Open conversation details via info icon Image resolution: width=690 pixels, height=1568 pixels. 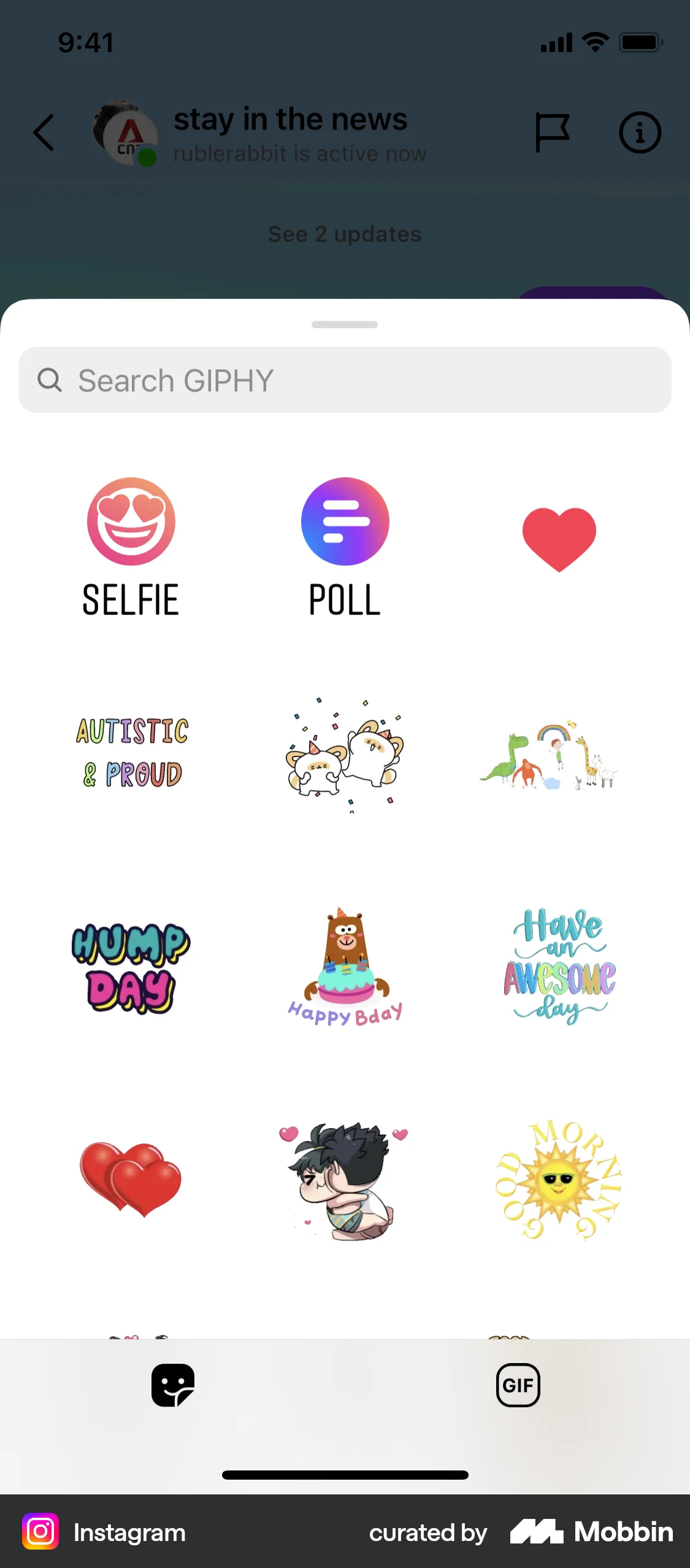click(640, 133)
